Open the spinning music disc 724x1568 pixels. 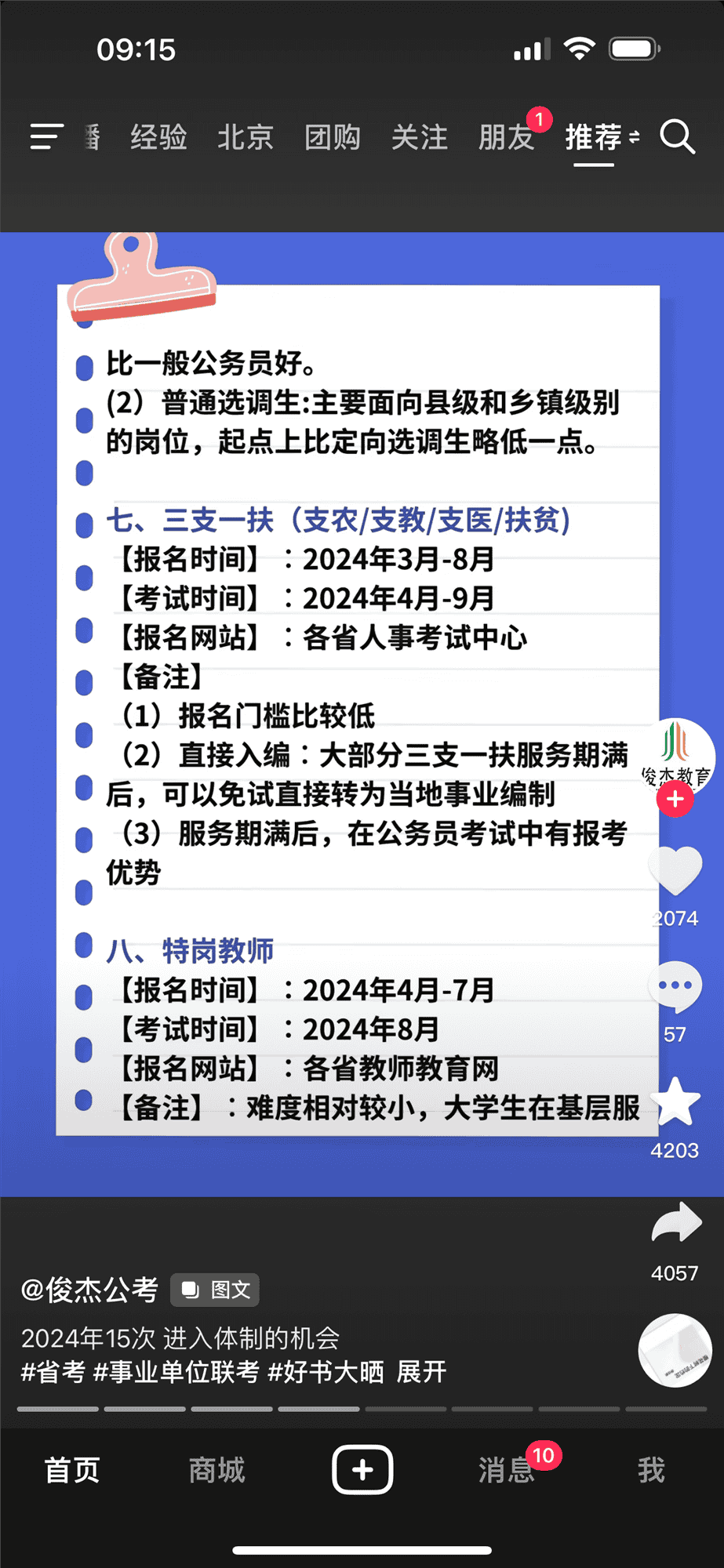coord(675,1350)
